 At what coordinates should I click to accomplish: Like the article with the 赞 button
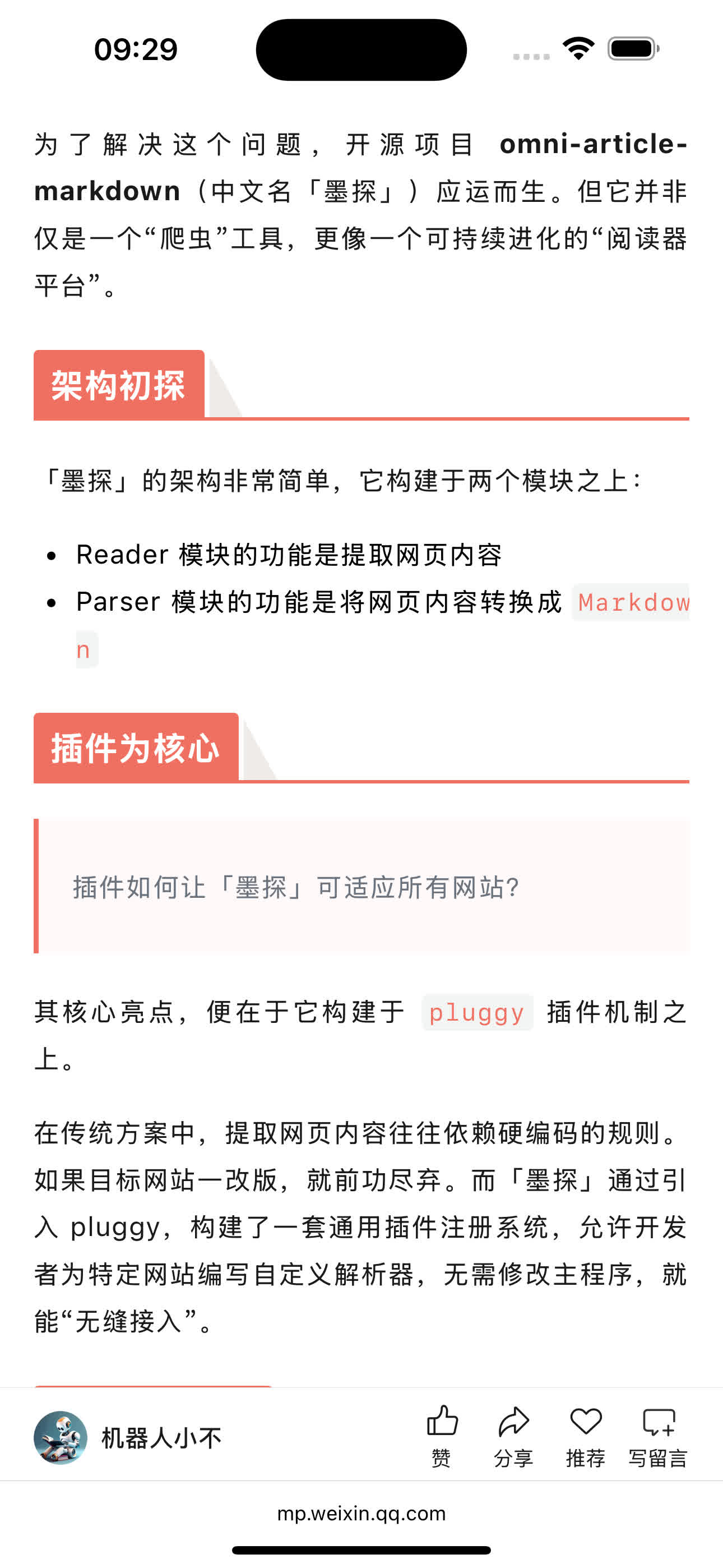coord(442,1434)
